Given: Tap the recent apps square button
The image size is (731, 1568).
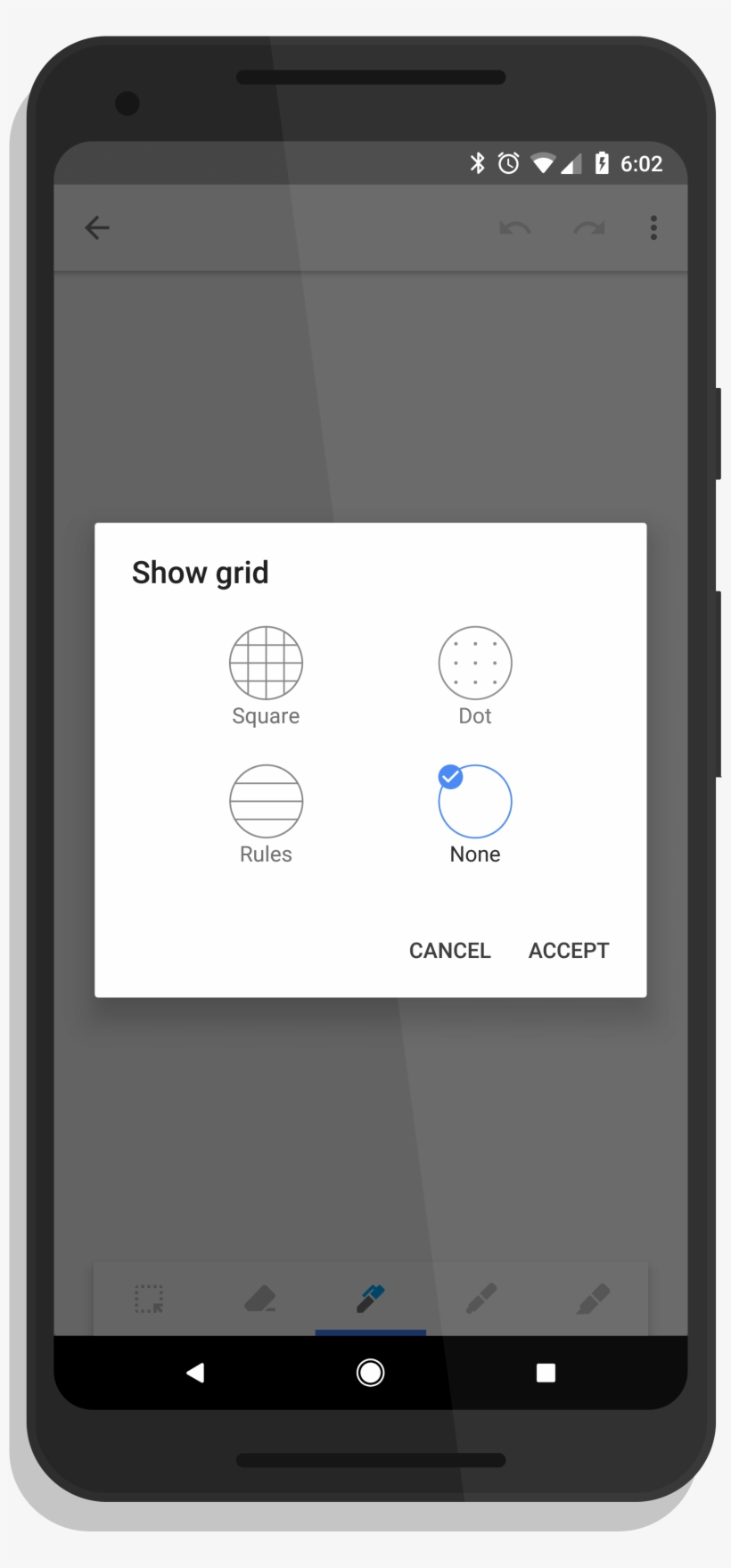Looking at the screenshot, I should click(x=546, y=1373).
